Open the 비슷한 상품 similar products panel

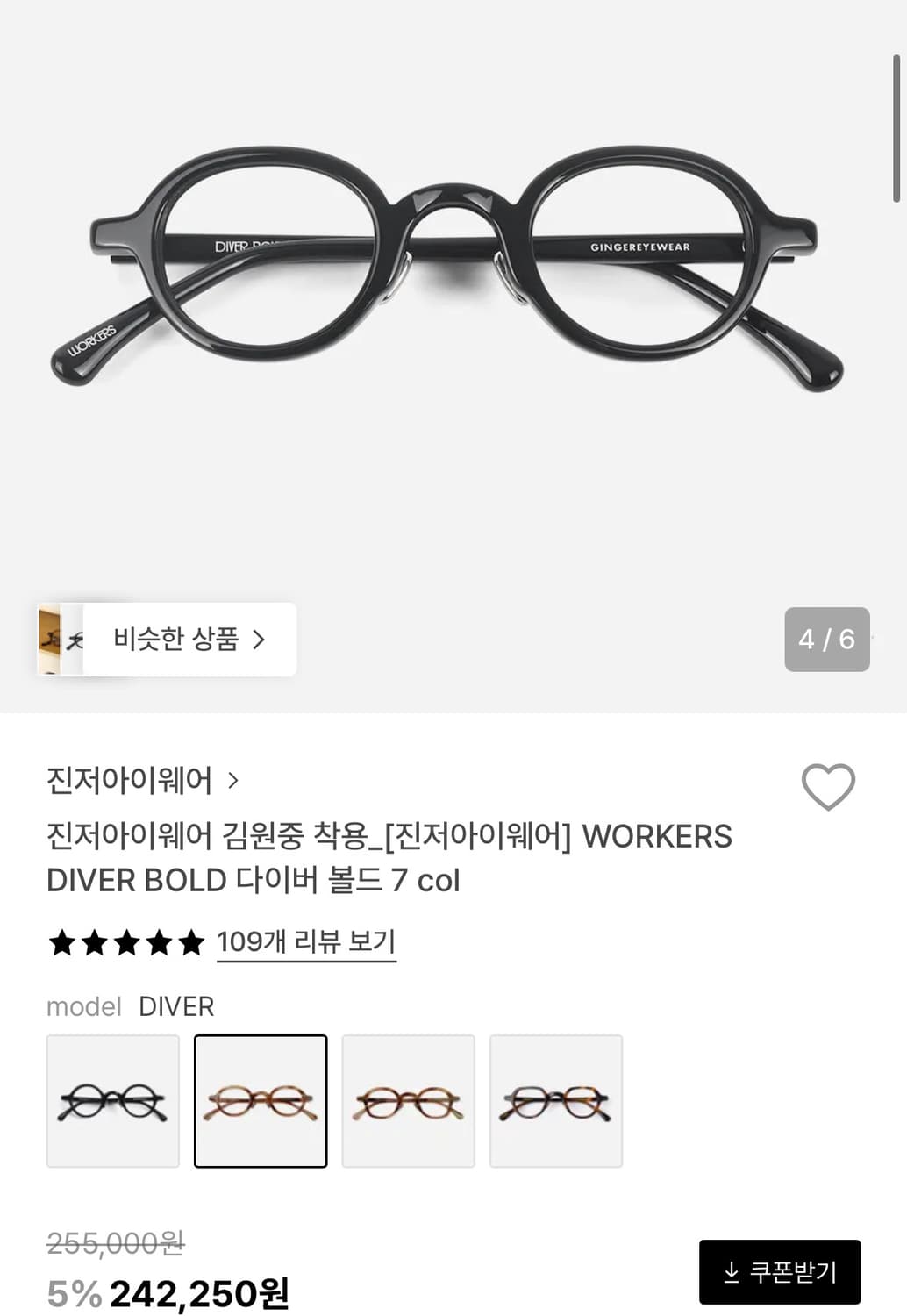pos(186,640)
